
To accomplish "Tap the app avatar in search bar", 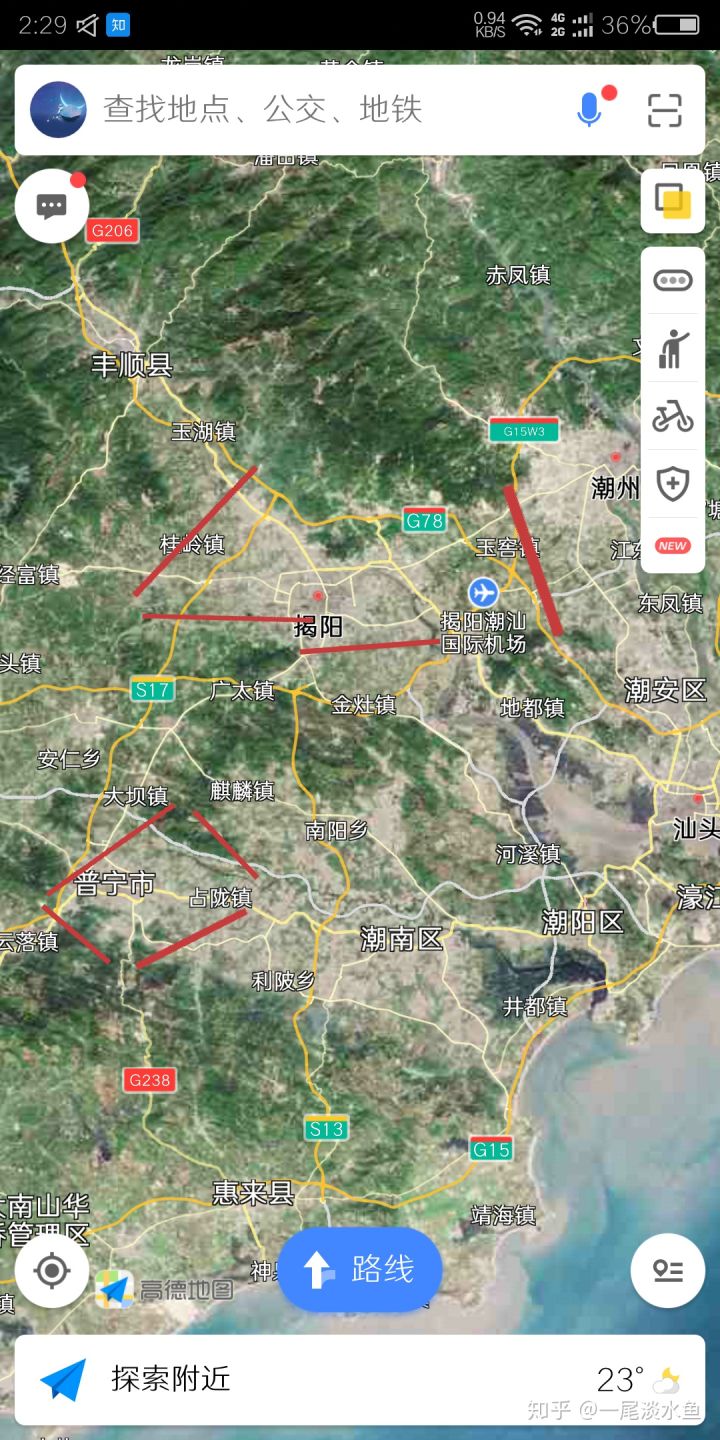I will (x=57, y=110).
